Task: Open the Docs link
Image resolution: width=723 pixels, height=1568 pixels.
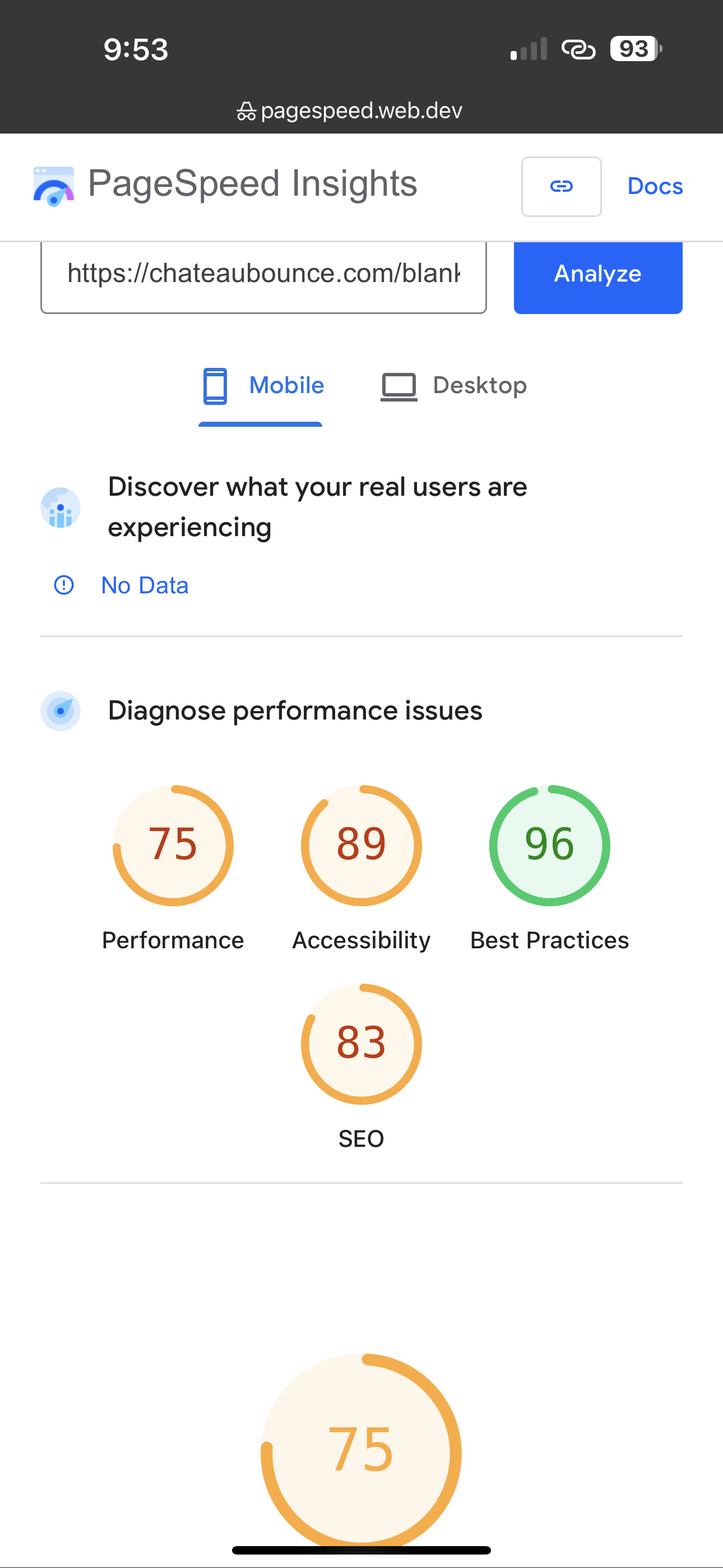Action: coord(655,186)
